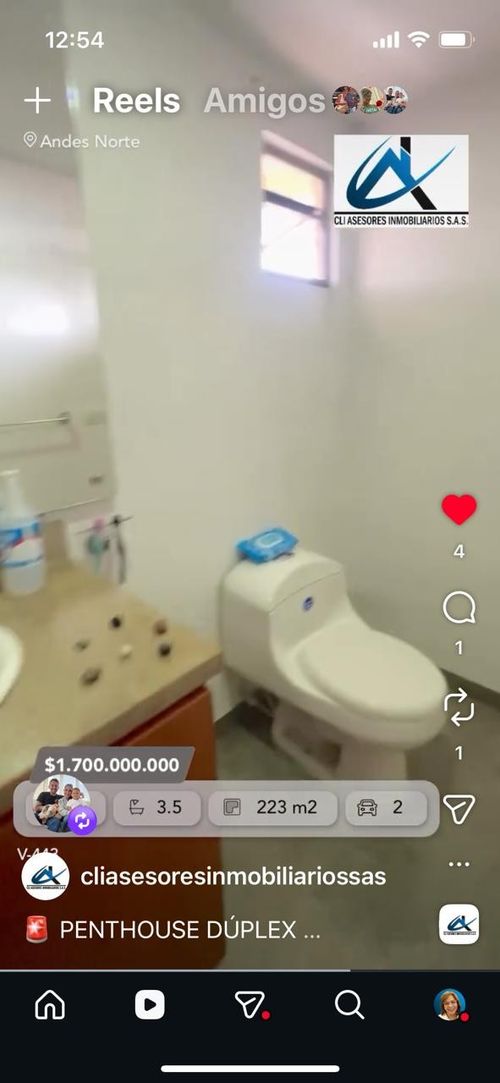Open the Reels tab in bottom bar
The image size is (500, 1083).
[150, 1005]
